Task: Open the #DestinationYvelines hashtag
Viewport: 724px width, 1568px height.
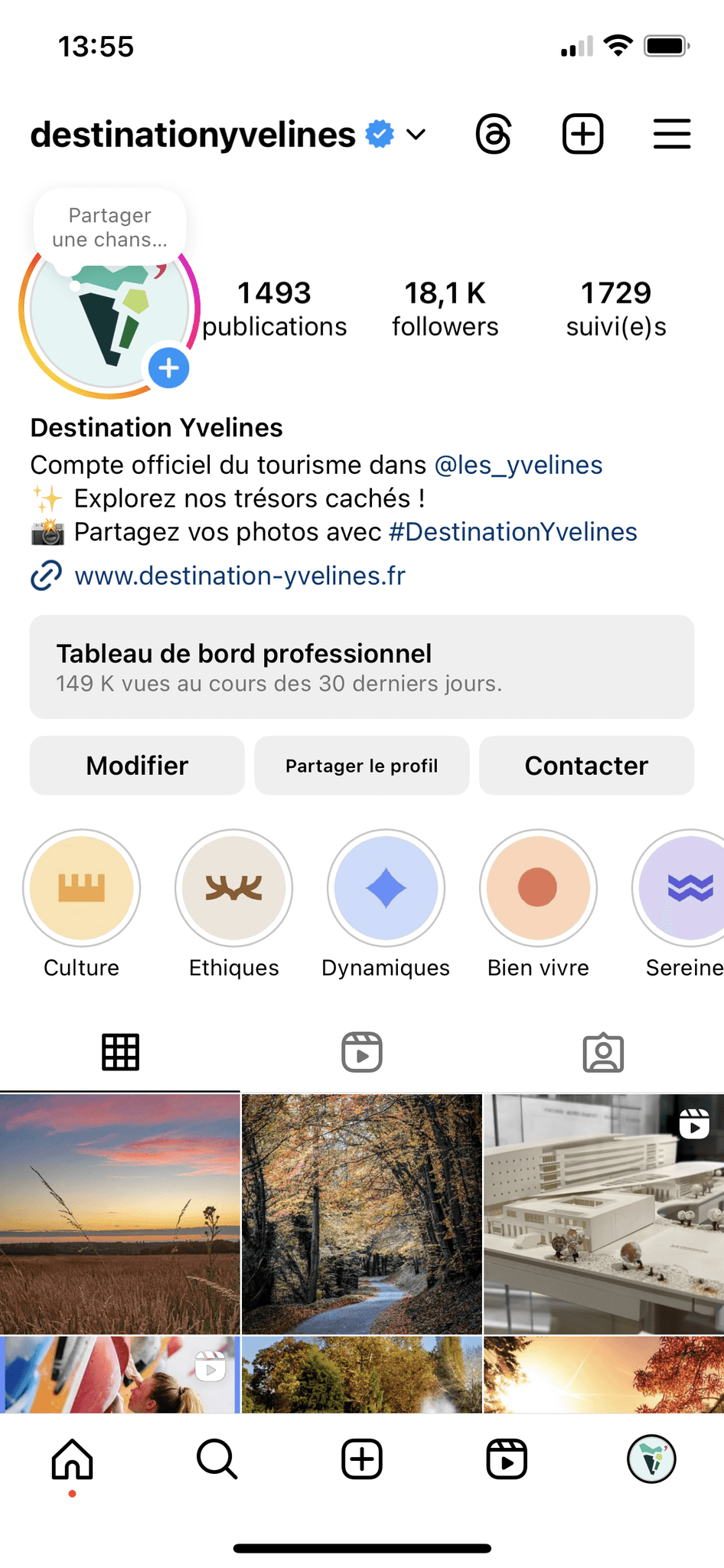Action: [513, 531]
